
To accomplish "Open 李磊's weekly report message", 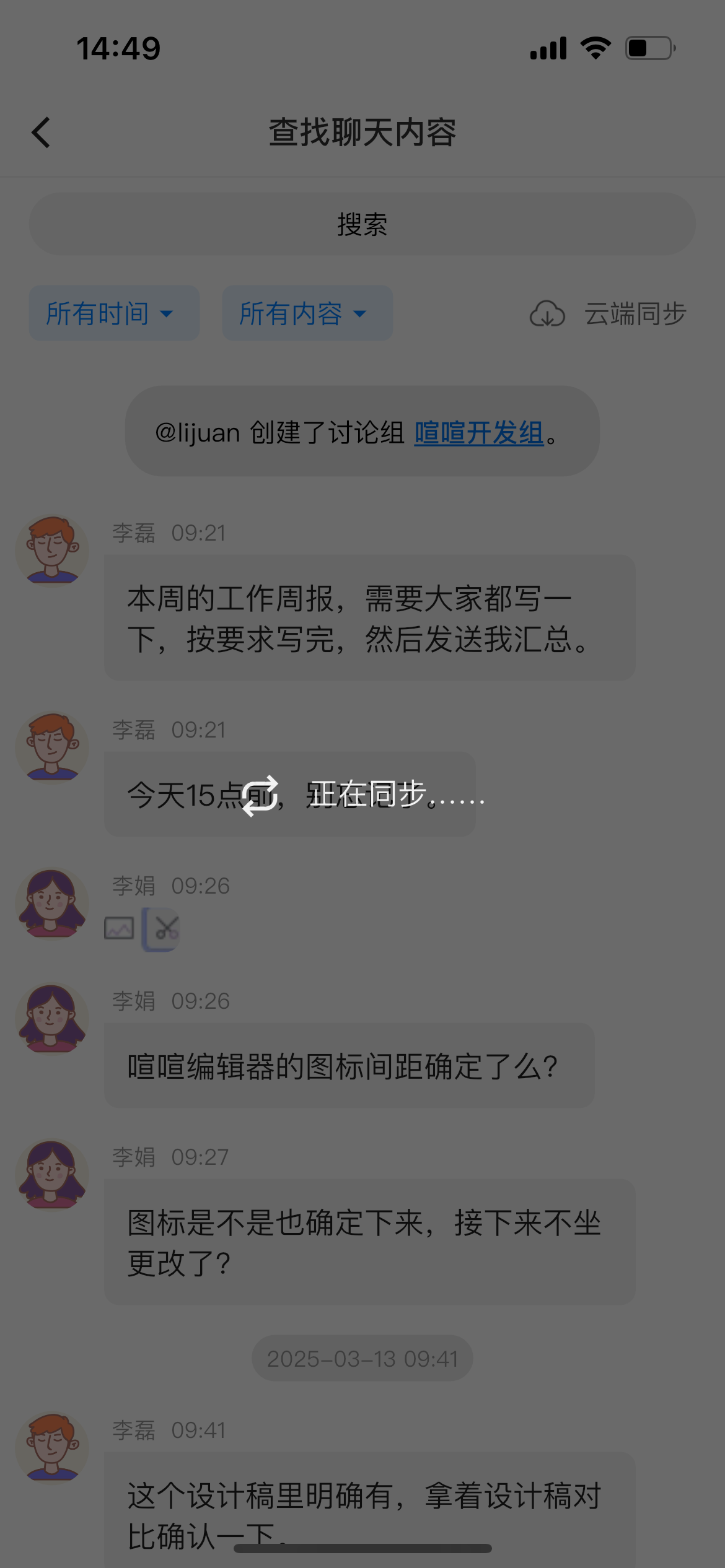I will pos(369,618).
